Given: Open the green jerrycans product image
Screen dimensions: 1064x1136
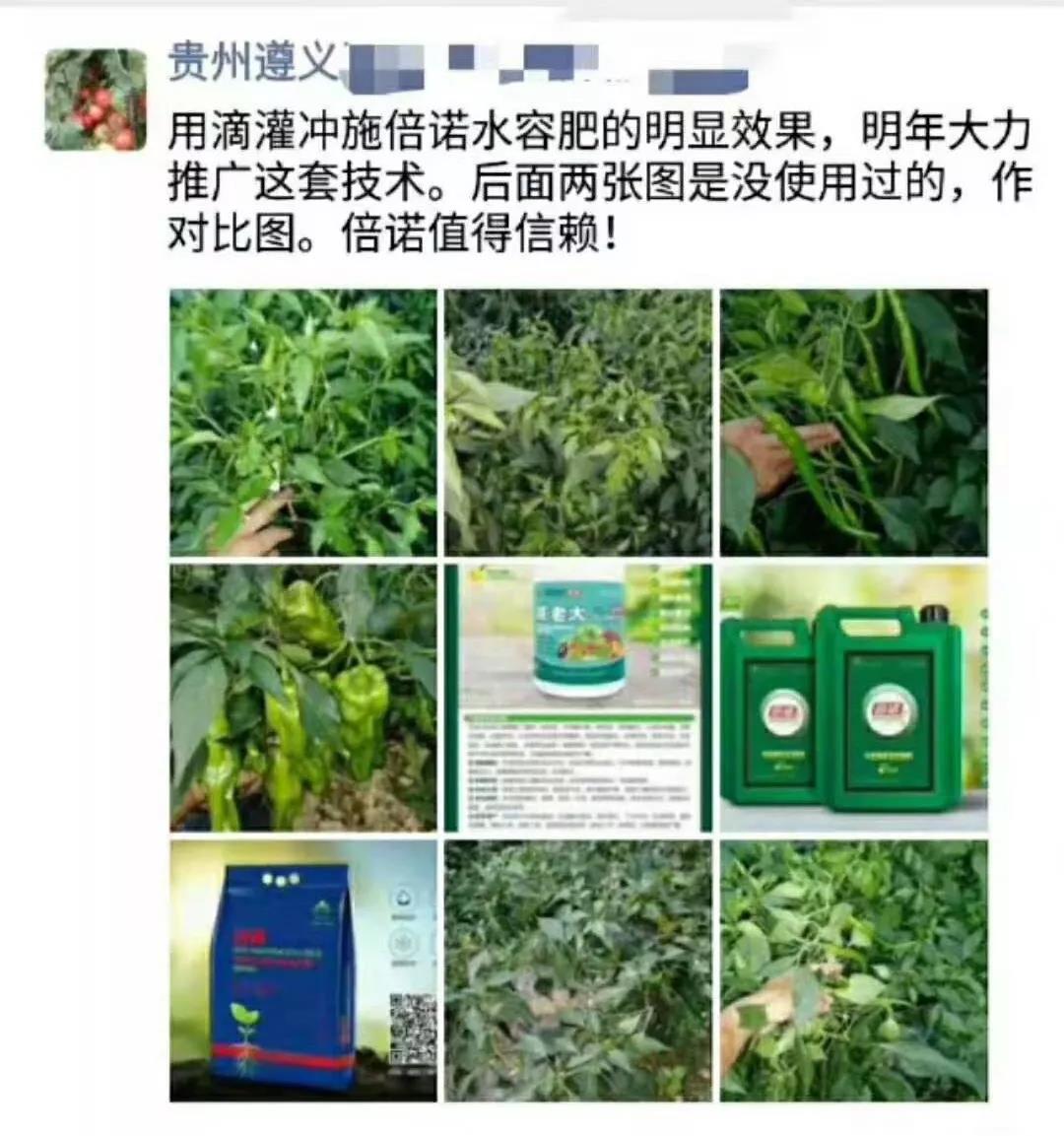Looking at the screenshot, I should [853, 697].
